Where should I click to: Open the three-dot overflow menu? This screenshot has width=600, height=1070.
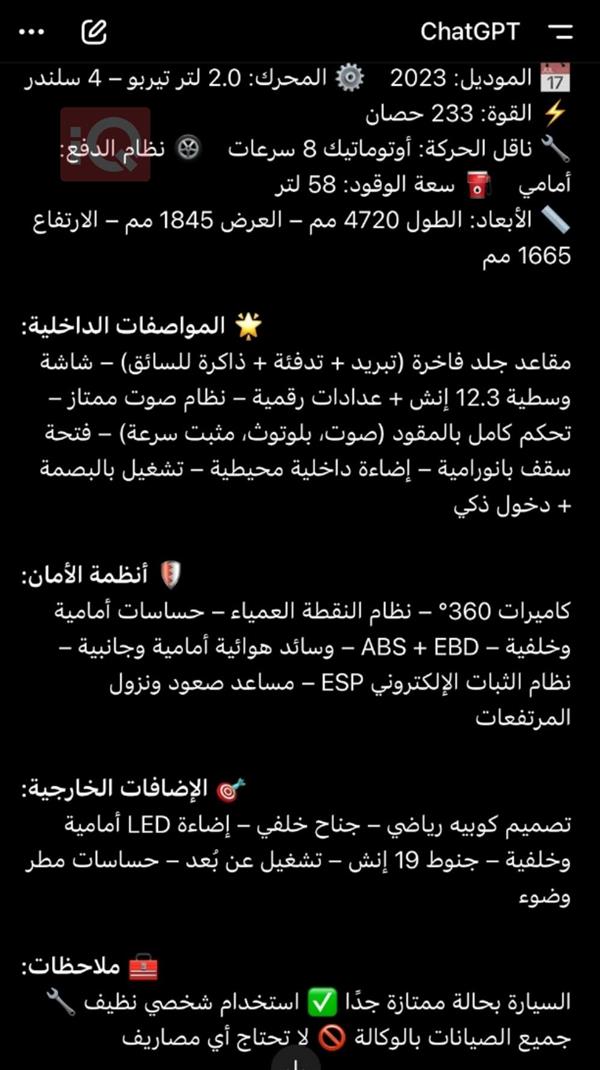click(32, 32)
